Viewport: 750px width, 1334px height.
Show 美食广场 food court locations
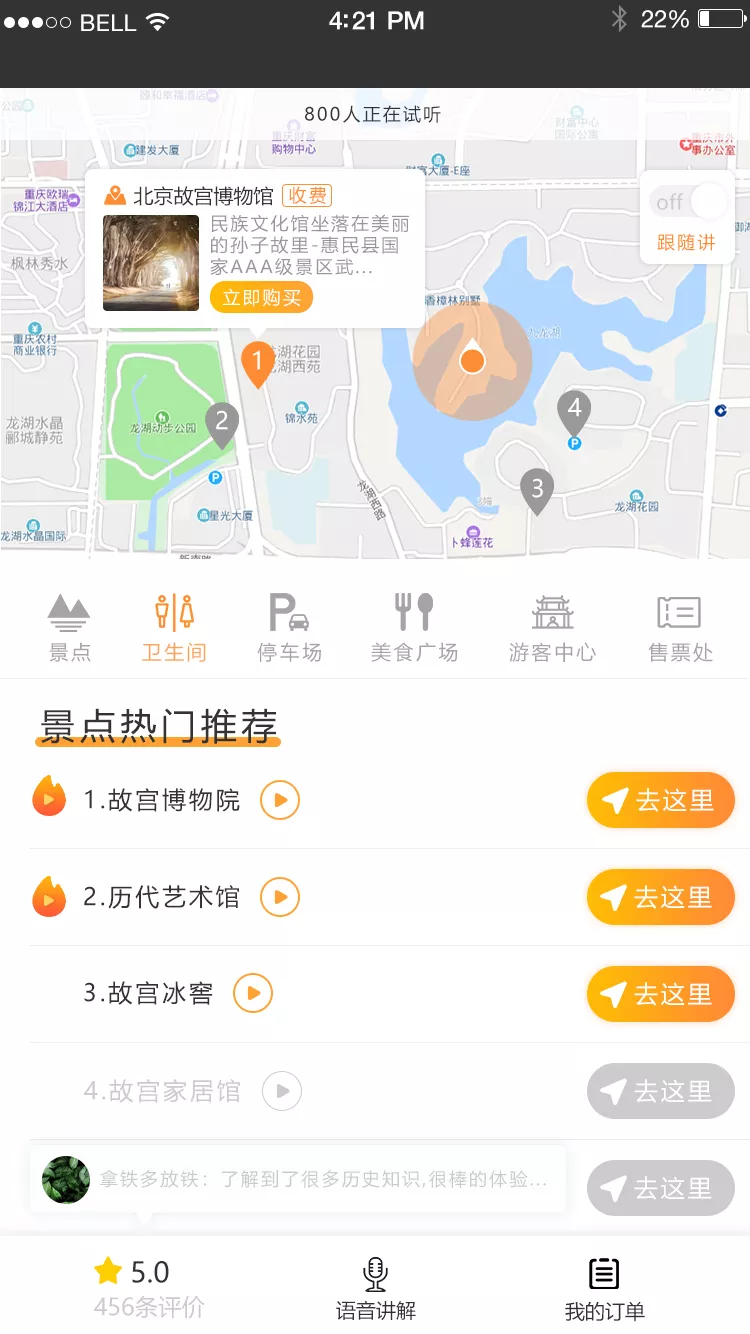coord(414,628)
